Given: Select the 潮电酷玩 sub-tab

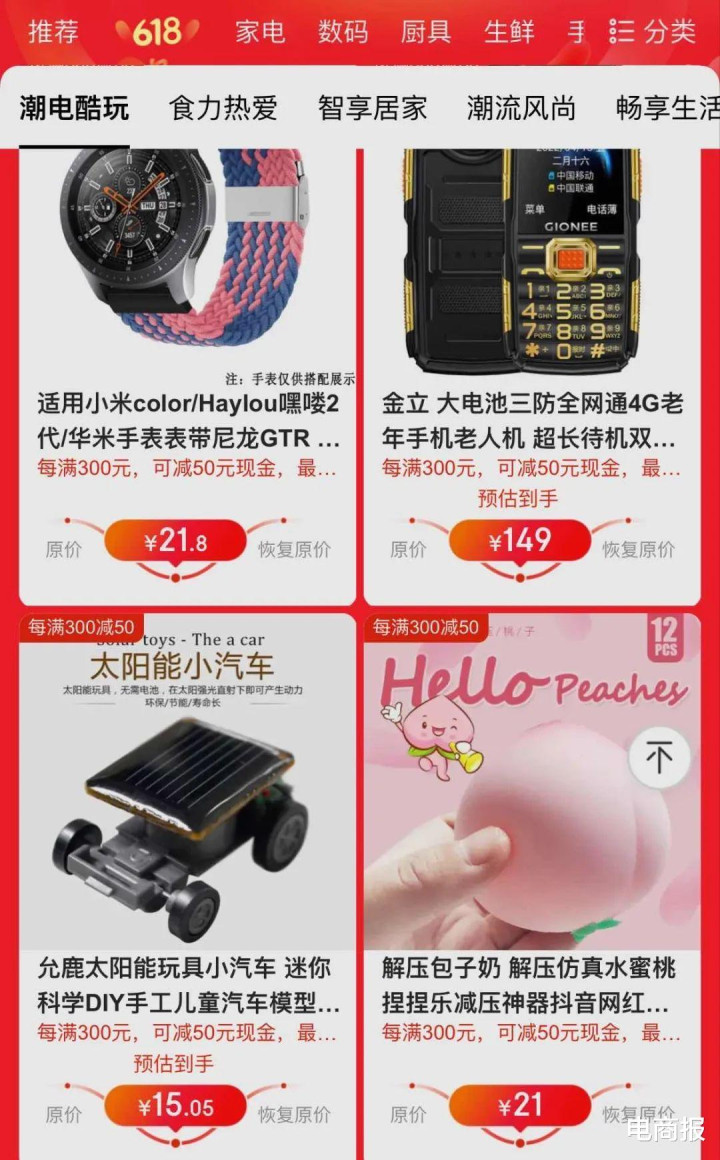Looking at the screenshot, I should [74, 108].
